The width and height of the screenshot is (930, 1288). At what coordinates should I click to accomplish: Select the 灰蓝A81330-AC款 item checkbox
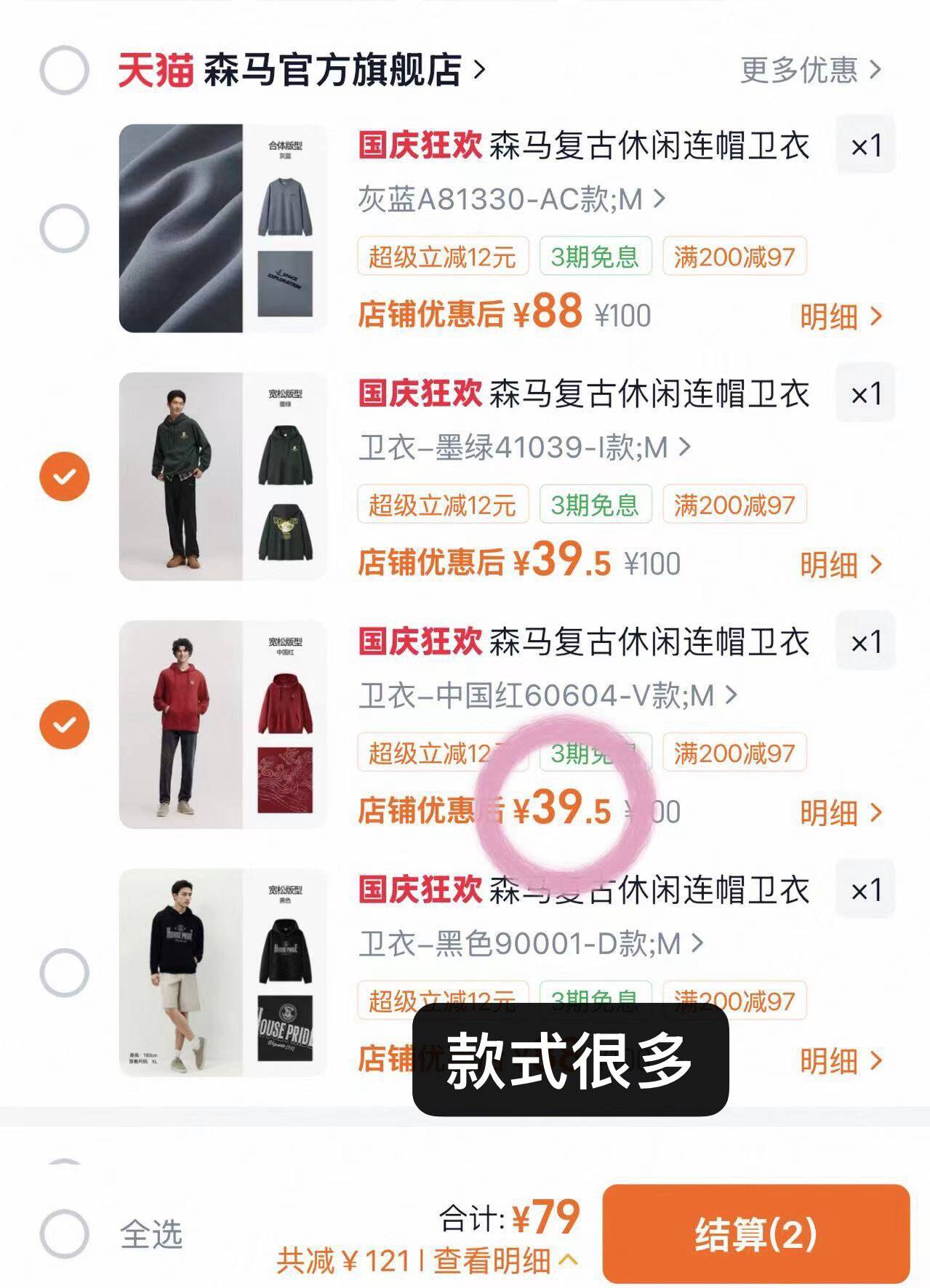tap(64, 228)
